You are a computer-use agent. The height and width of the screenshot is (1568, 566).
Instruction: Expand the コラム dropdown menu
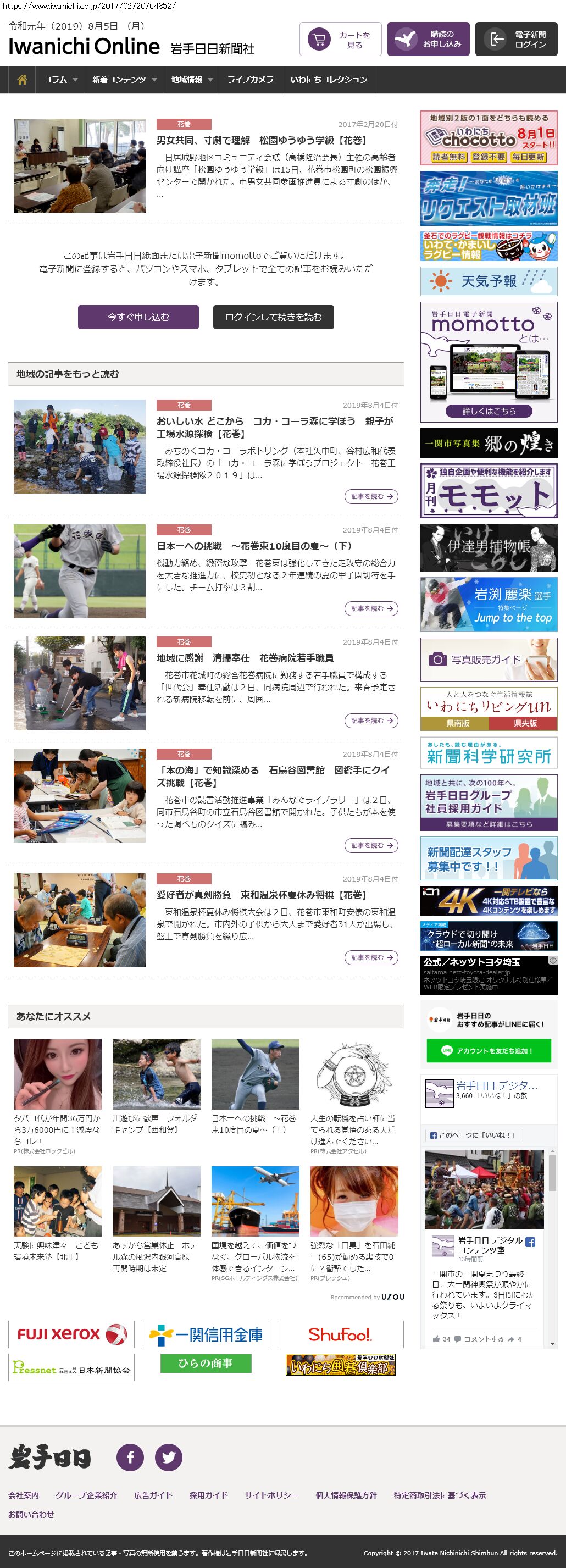click(x=60, y=80)
